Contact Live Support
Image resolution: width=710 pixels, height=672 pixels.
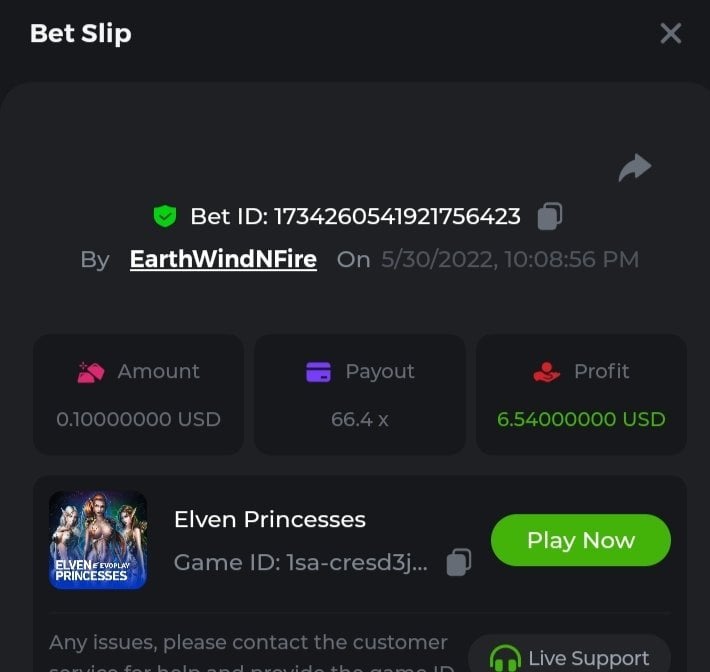pyautogui.click(x=570, y=657)
